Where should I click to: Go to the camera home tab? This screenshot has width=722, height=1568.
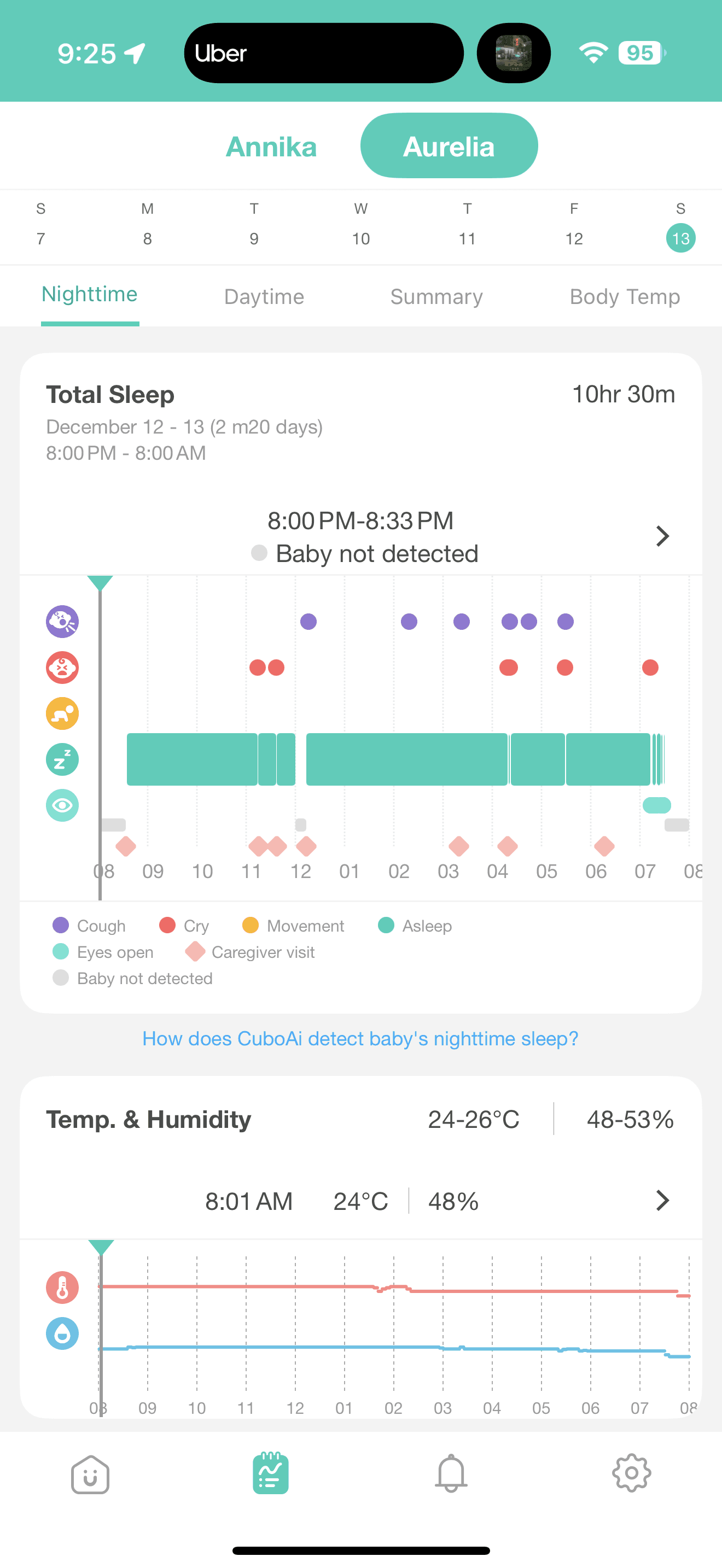[x=90, y=1473]
